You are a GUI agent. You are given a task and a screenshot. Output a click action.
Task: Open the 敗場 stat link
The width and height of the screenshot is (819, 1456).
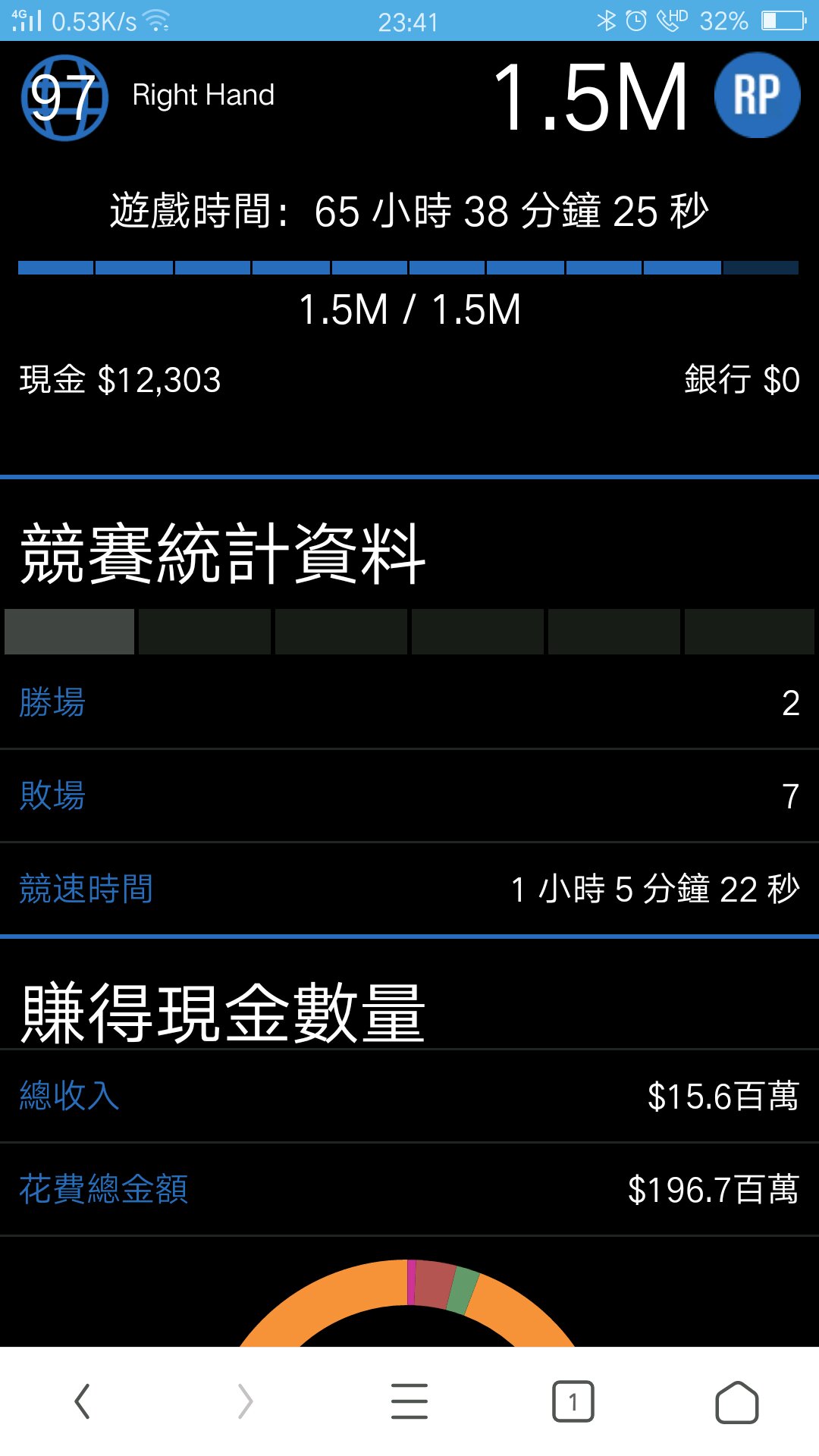pyautogui.click(x=52, y=795)
